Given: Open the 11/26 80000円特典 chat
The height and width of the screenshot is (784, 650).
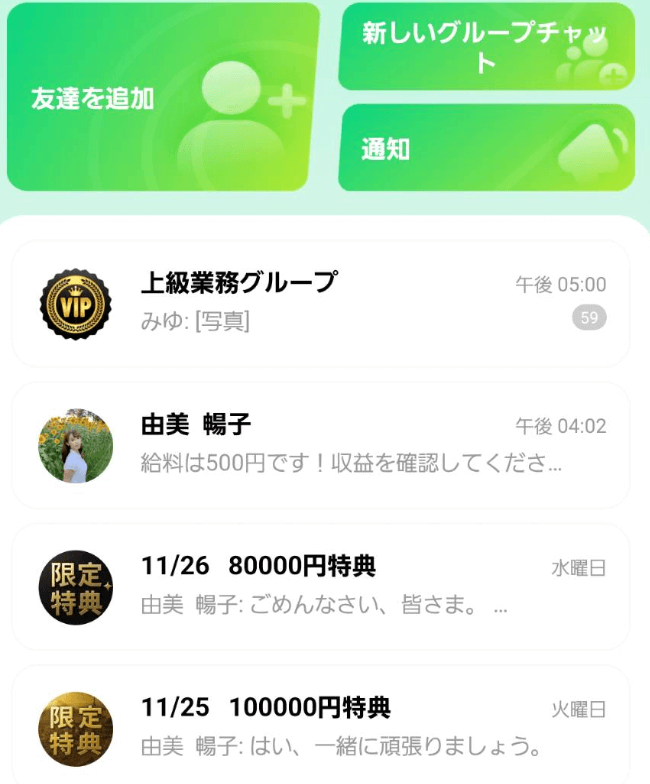Looking at the screenshot, I should coord(320,586).
